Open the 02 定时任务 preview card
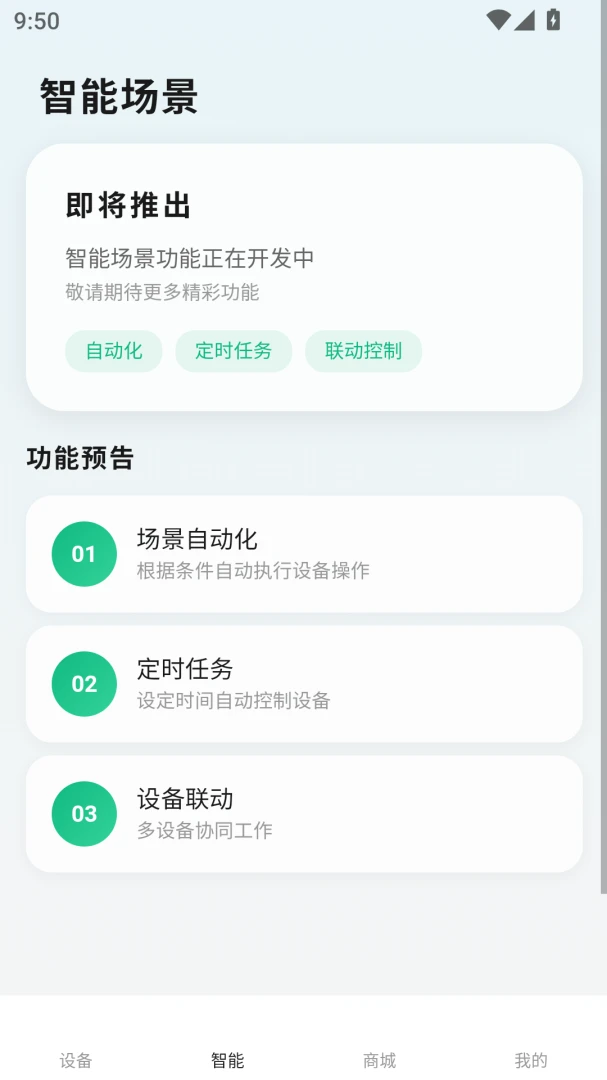Image resolution: width=607 pixels, height=1080 pixels. pos(304,684)
